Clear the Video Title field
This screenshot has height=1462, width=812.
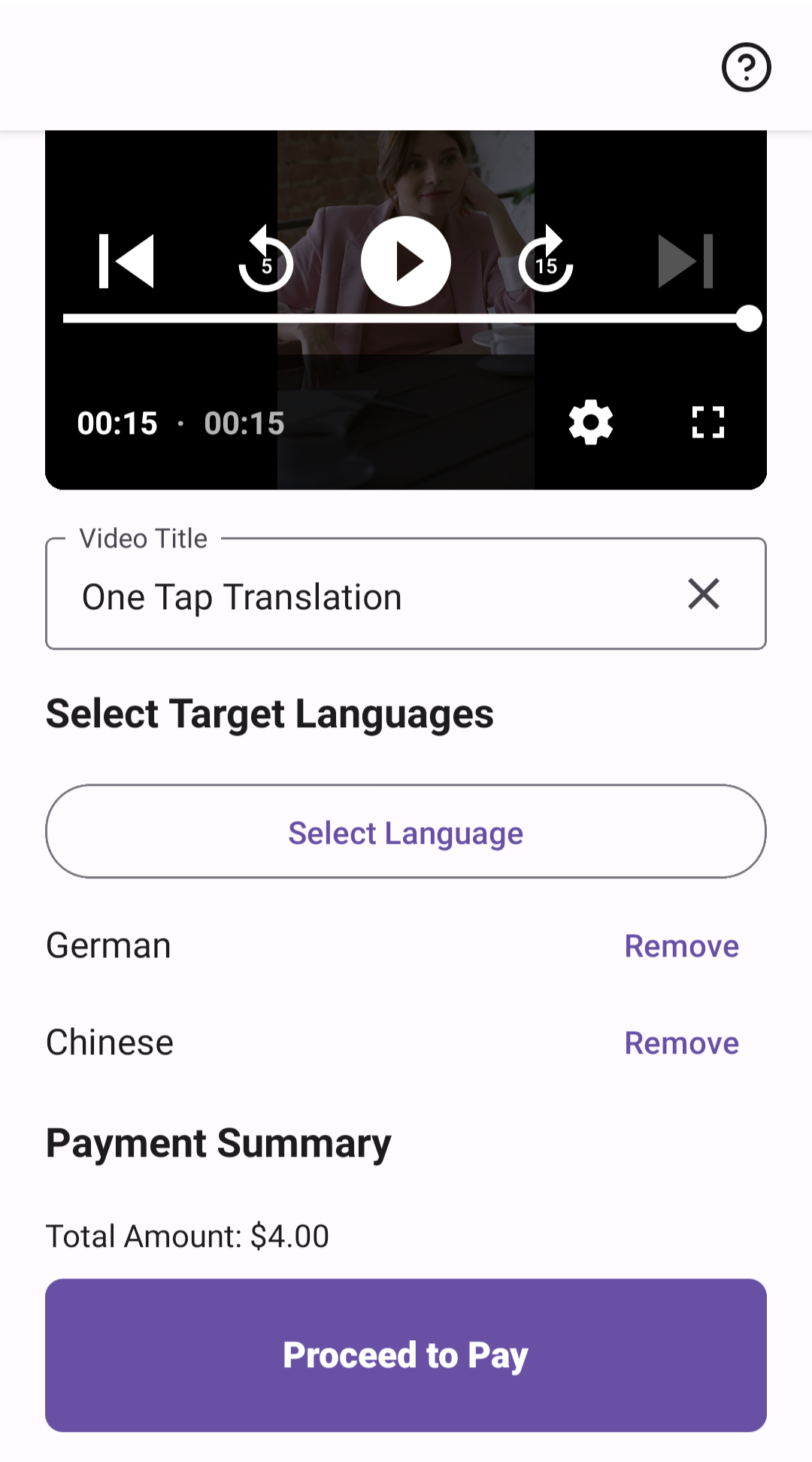pos(704,594)
